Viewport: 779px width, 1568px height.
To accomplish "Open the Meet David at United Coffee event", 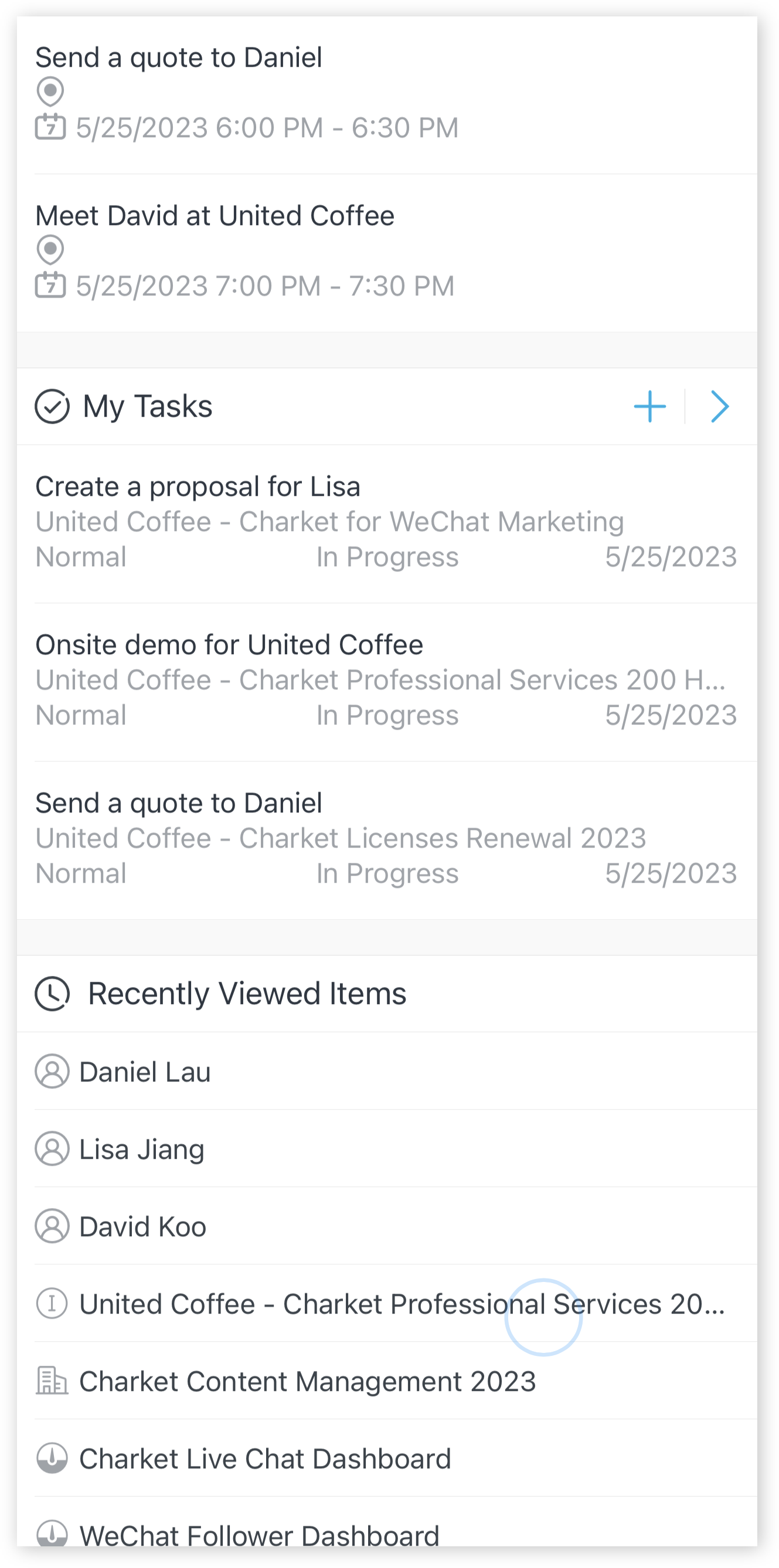I will pyautogui.click(x=387, y=253).
